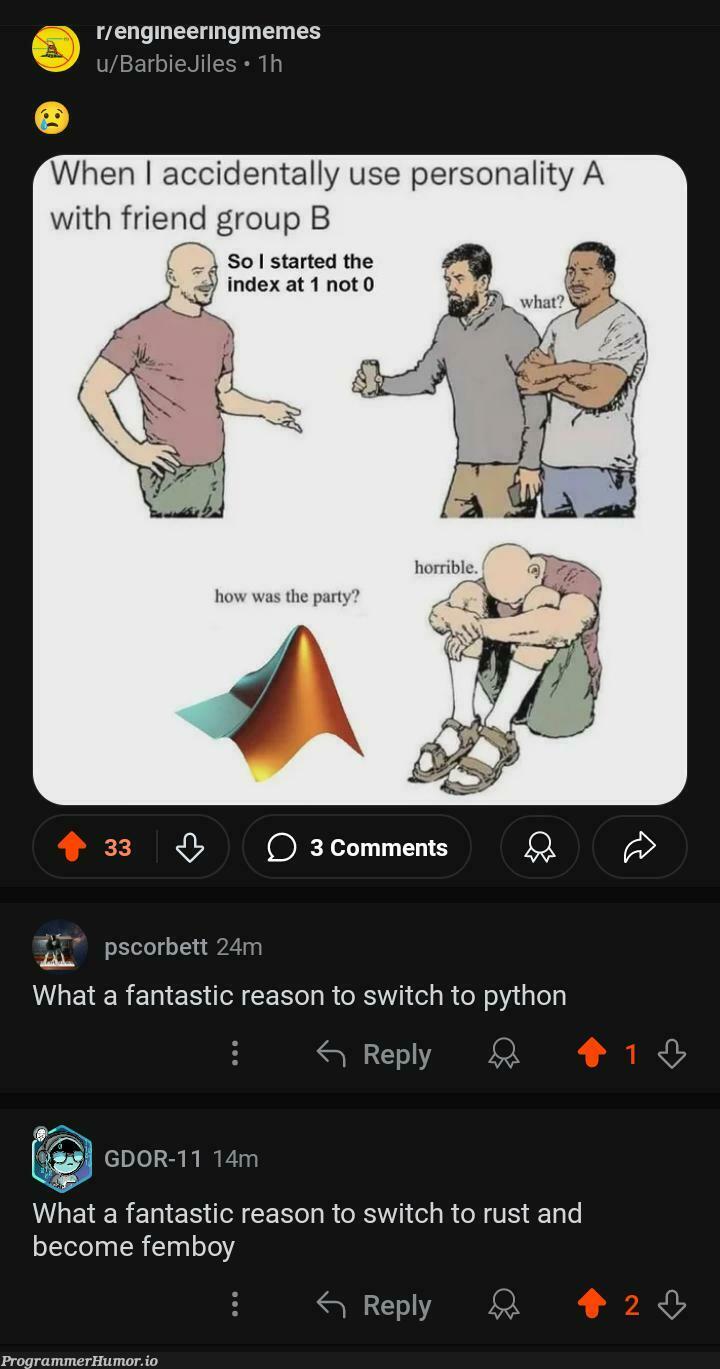Screen dimensions: 720x1369
Task: Reply to GDOR-11's comment
Action: coord(374,1305)
